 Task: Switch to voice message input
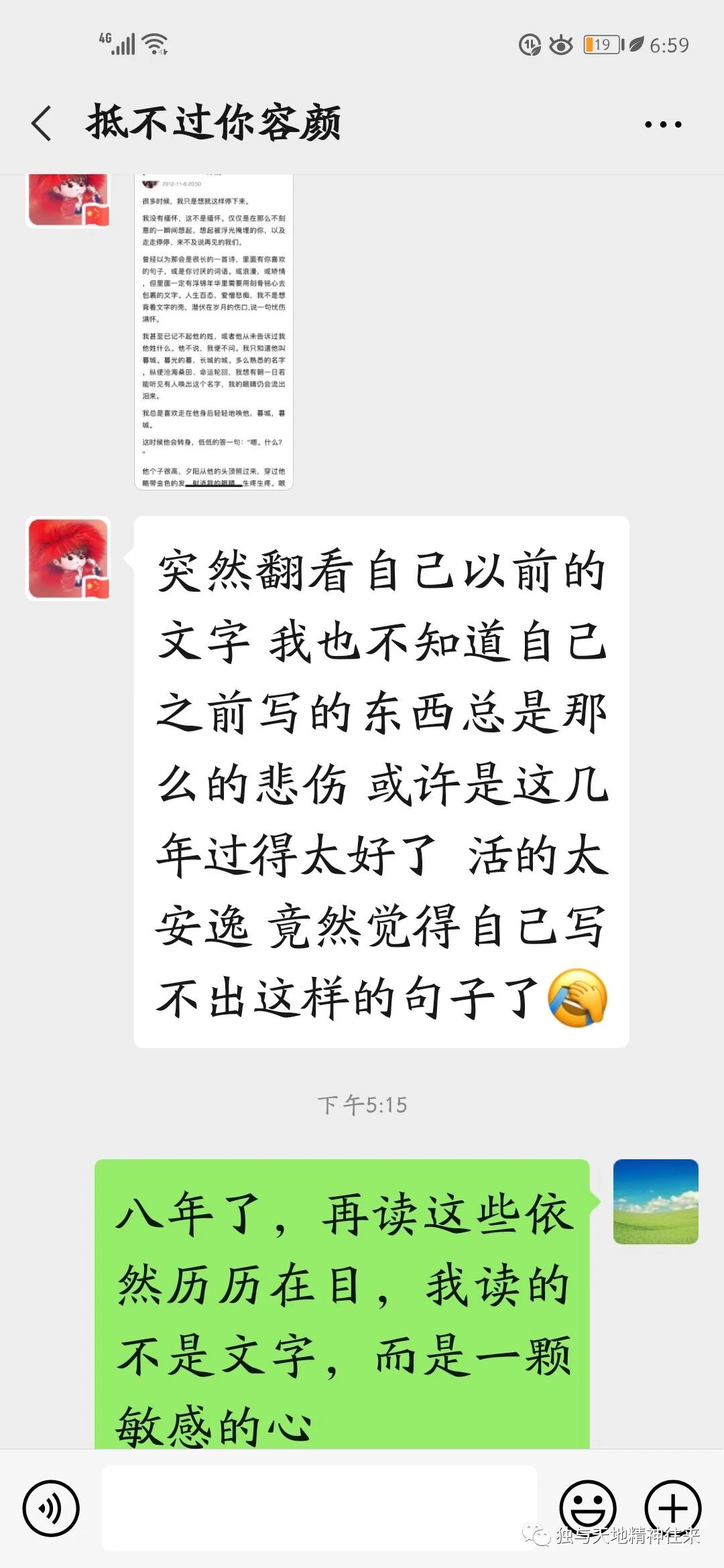click(51, 1508)
